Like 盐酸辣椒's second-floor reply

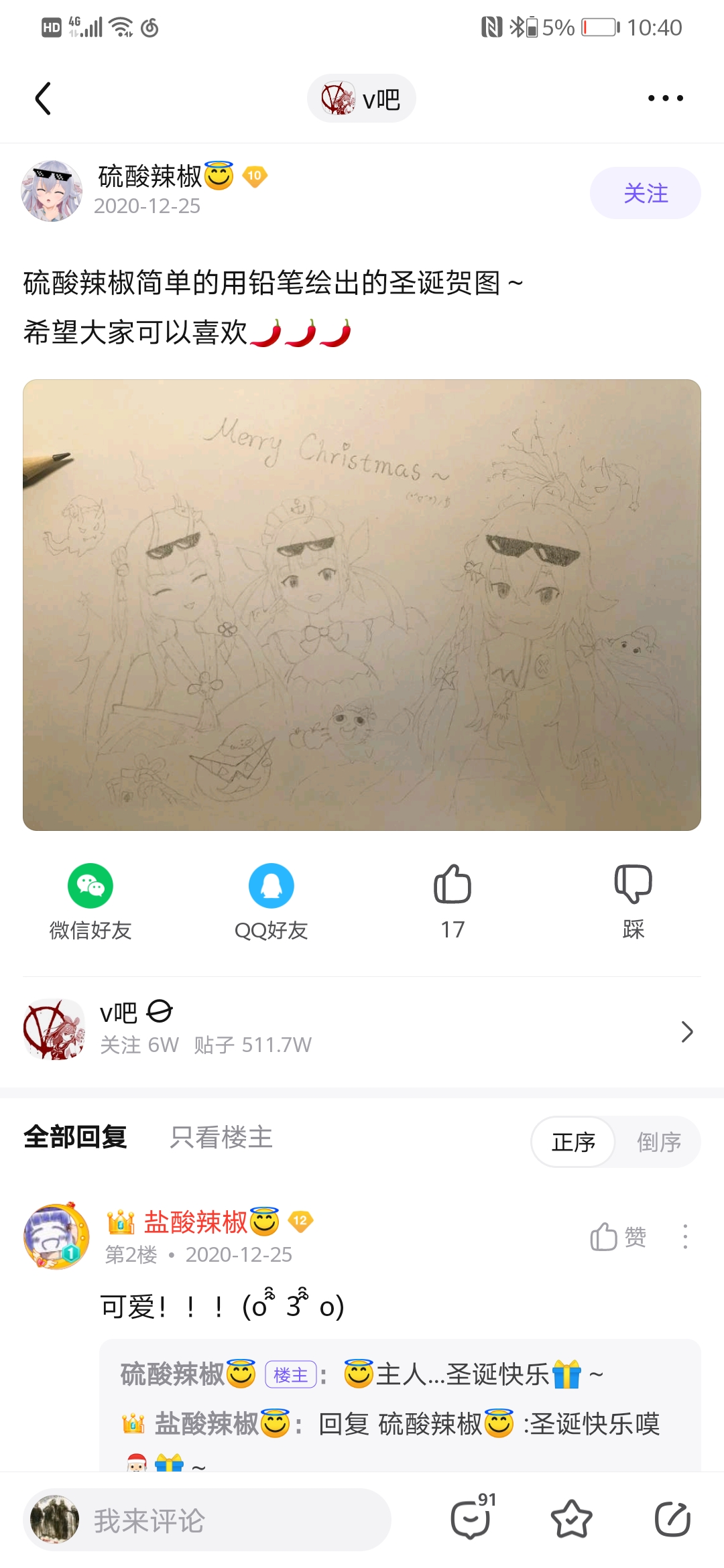pos(617,1237)
